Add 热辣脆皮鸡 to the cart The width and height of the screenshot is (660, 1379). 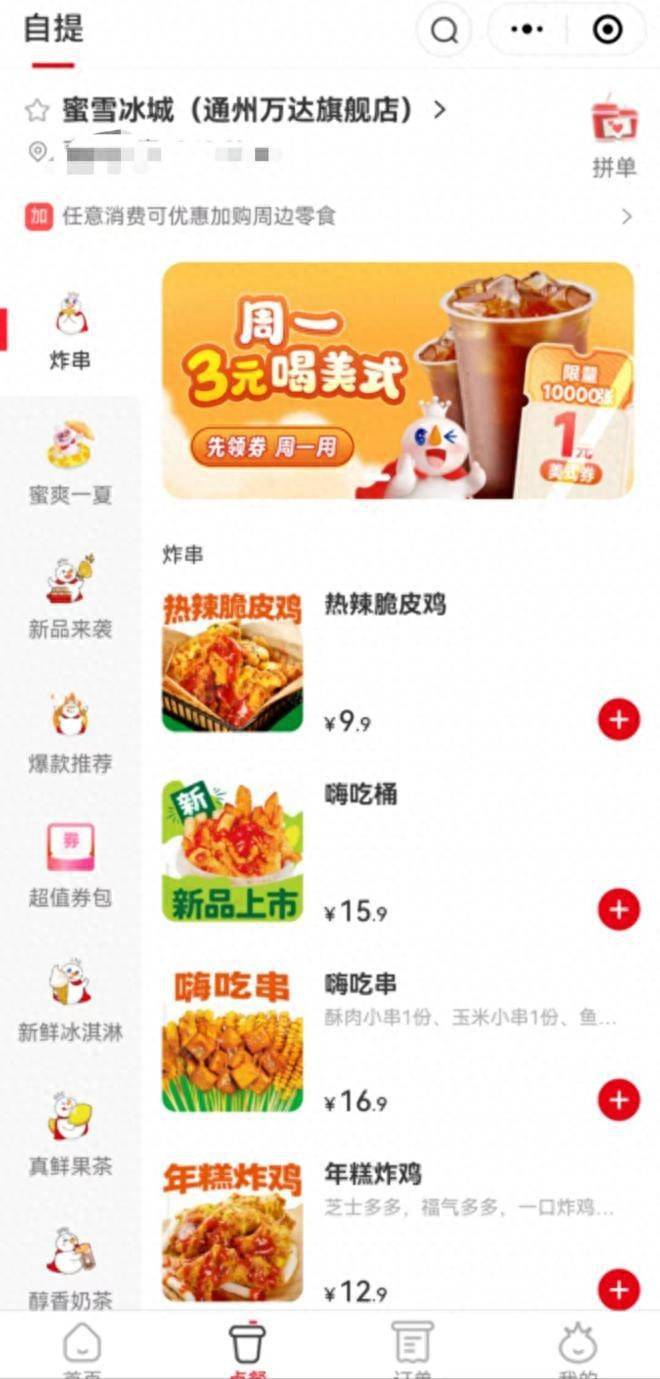click(618, 719)
